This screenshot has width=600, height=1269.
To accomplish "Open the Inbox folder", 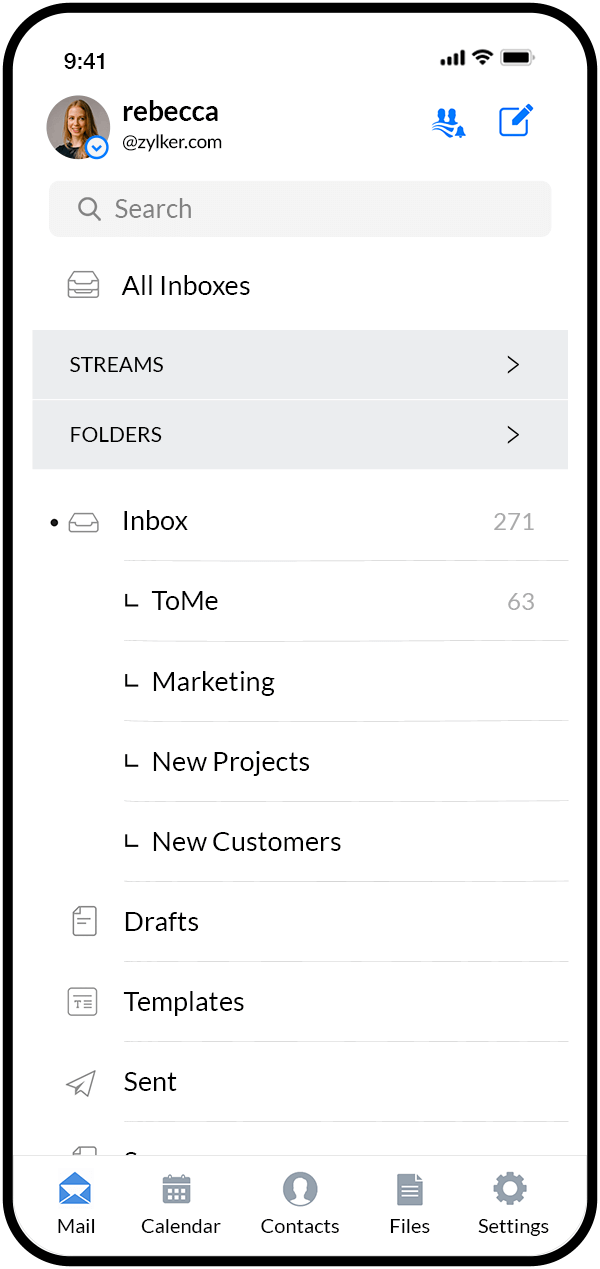I will [x=155, y=521].
